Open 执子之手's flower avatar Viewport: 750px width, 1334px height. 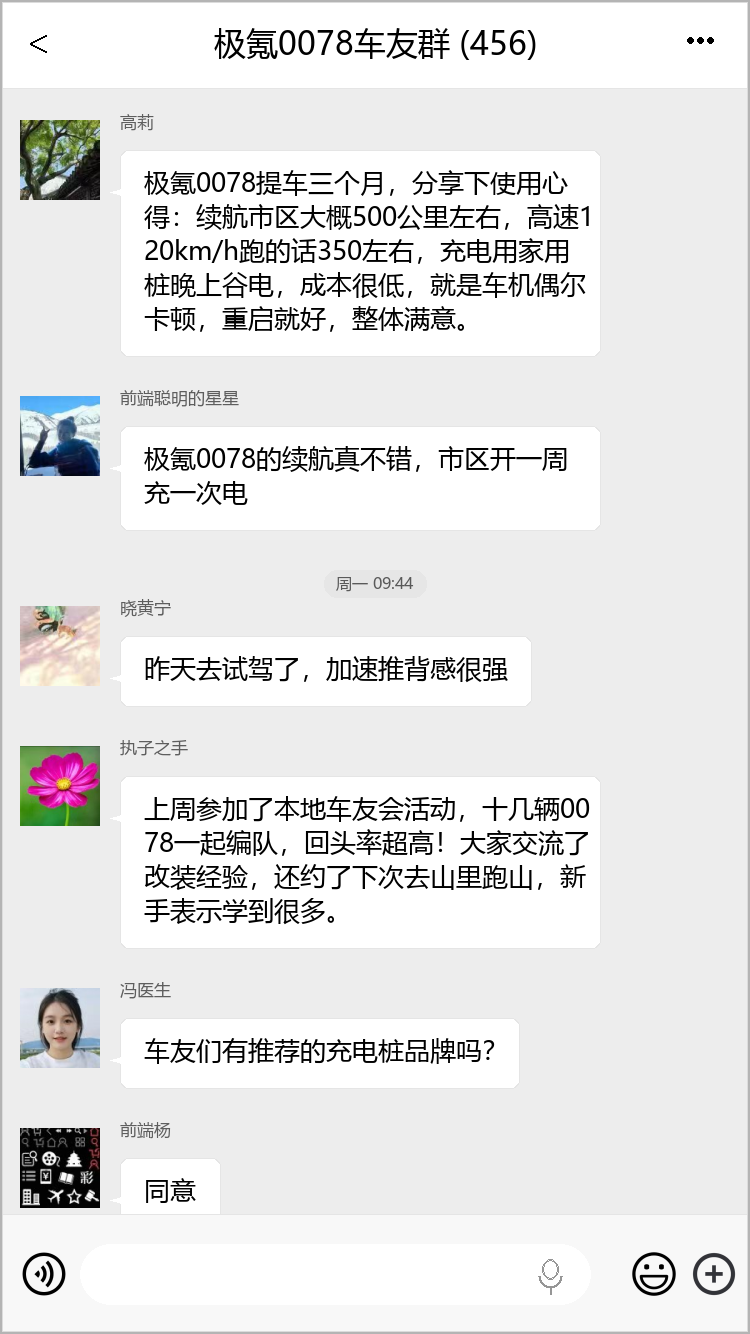coord(60,785)
